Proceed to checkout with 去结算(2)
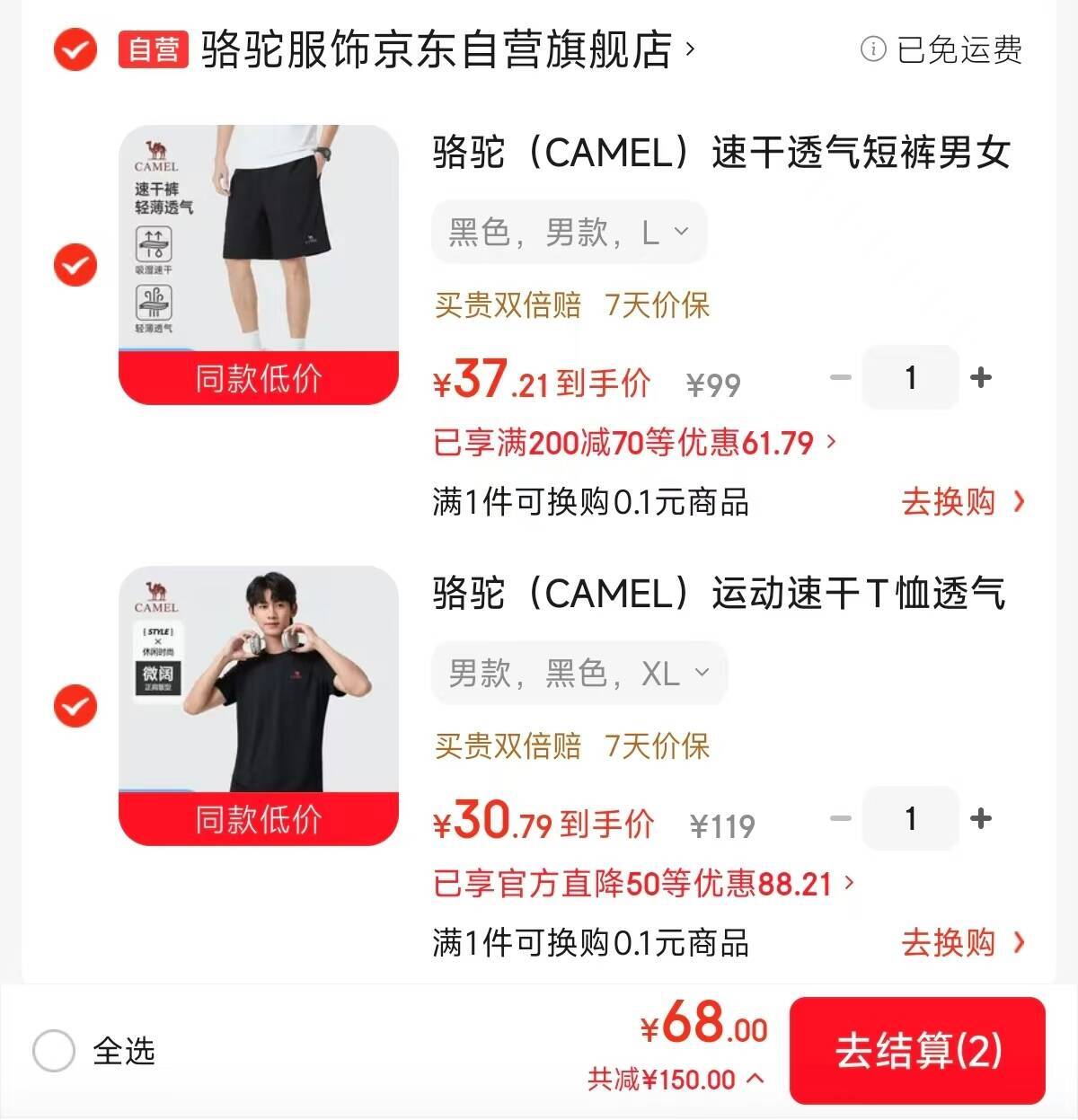Viewport: 1078px width, 1120px height. pos(917,1051)
